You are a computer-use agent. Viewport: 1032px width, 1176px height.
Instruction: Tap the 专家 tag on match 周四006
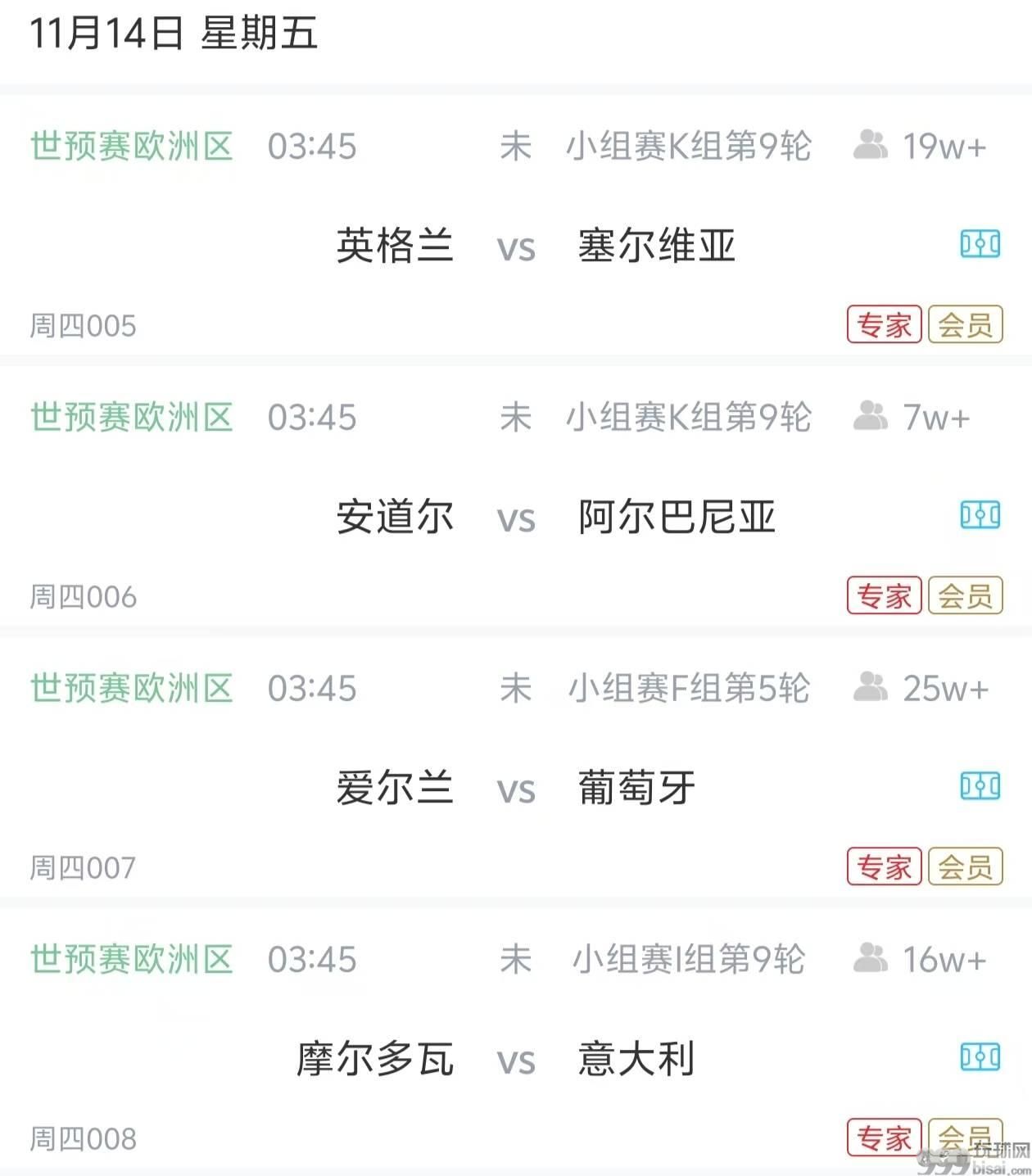click(884, 595)
